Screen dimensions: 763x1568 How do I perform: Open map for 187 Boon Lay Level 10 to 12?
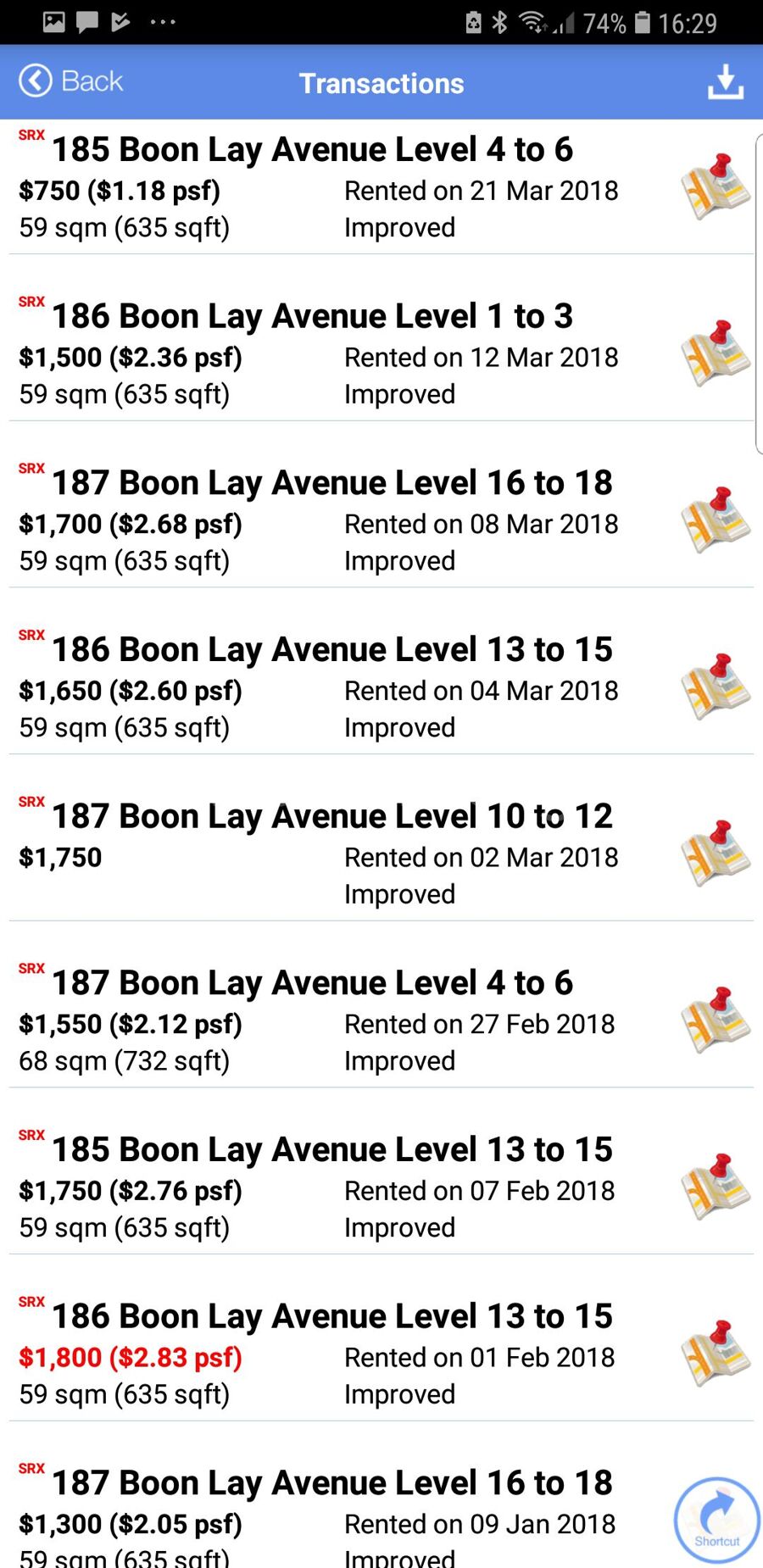coord(716,854)
